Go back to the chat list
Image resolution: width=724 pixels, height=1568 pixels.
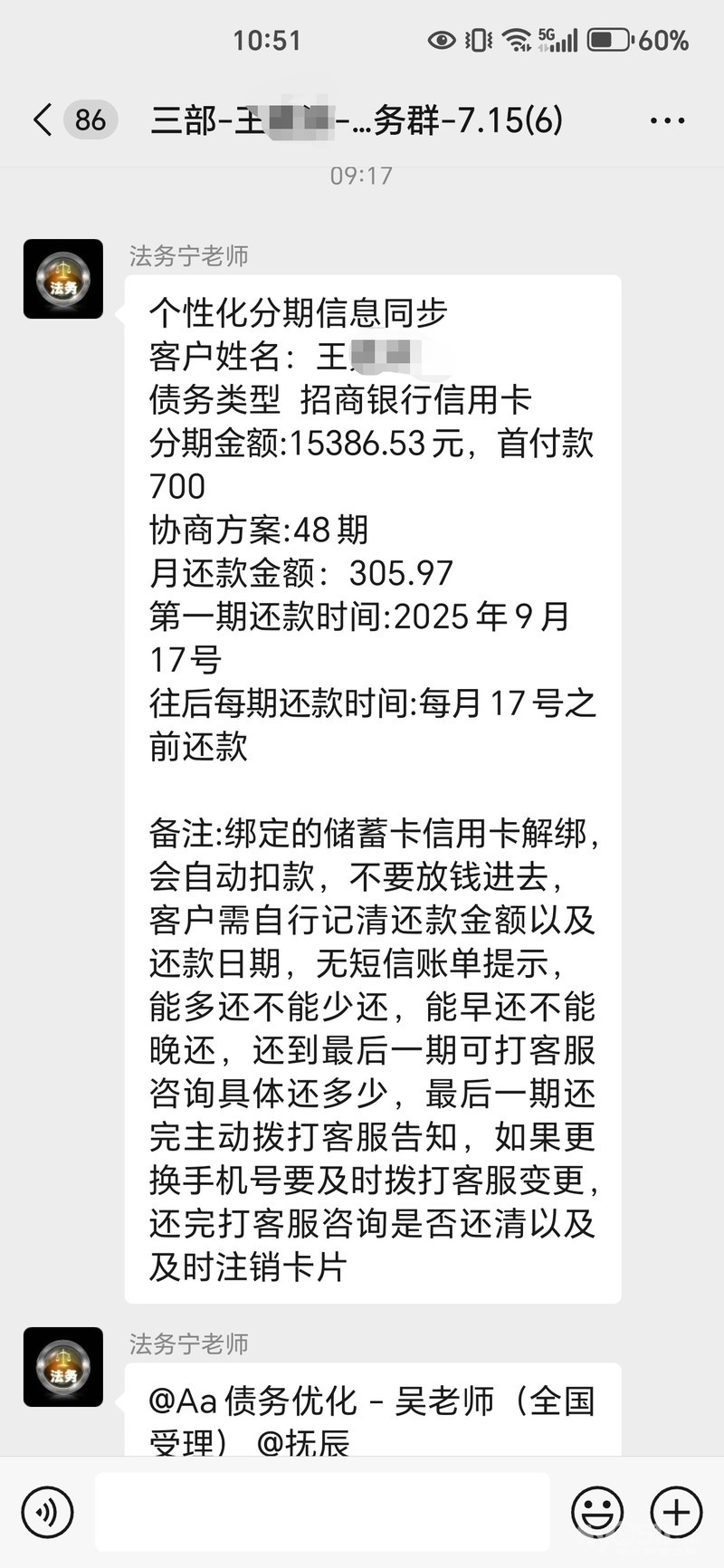[x=43, y=120]
